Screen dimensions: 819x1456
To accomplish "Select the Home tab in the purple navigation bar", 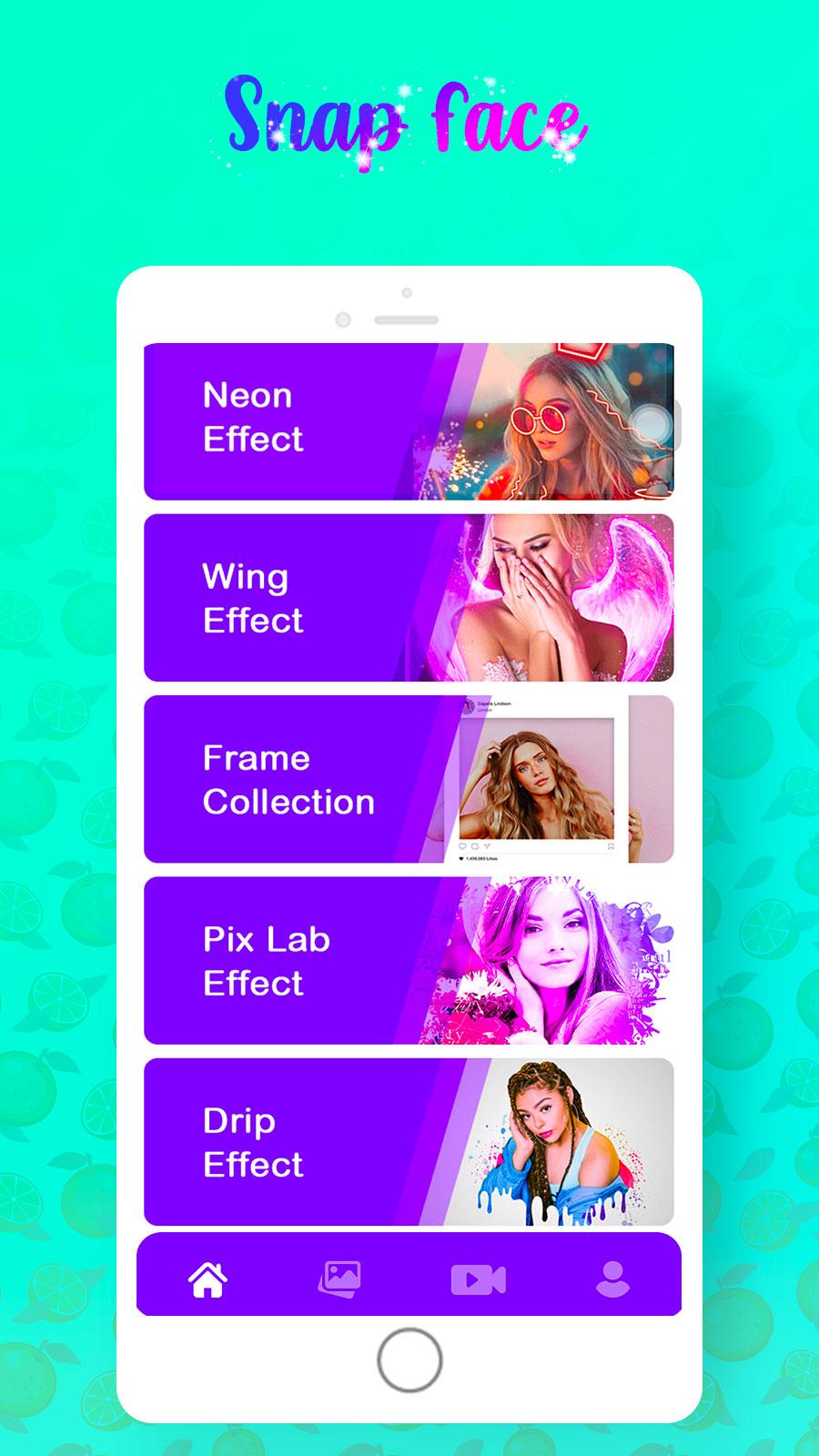I will point(209,1279).
